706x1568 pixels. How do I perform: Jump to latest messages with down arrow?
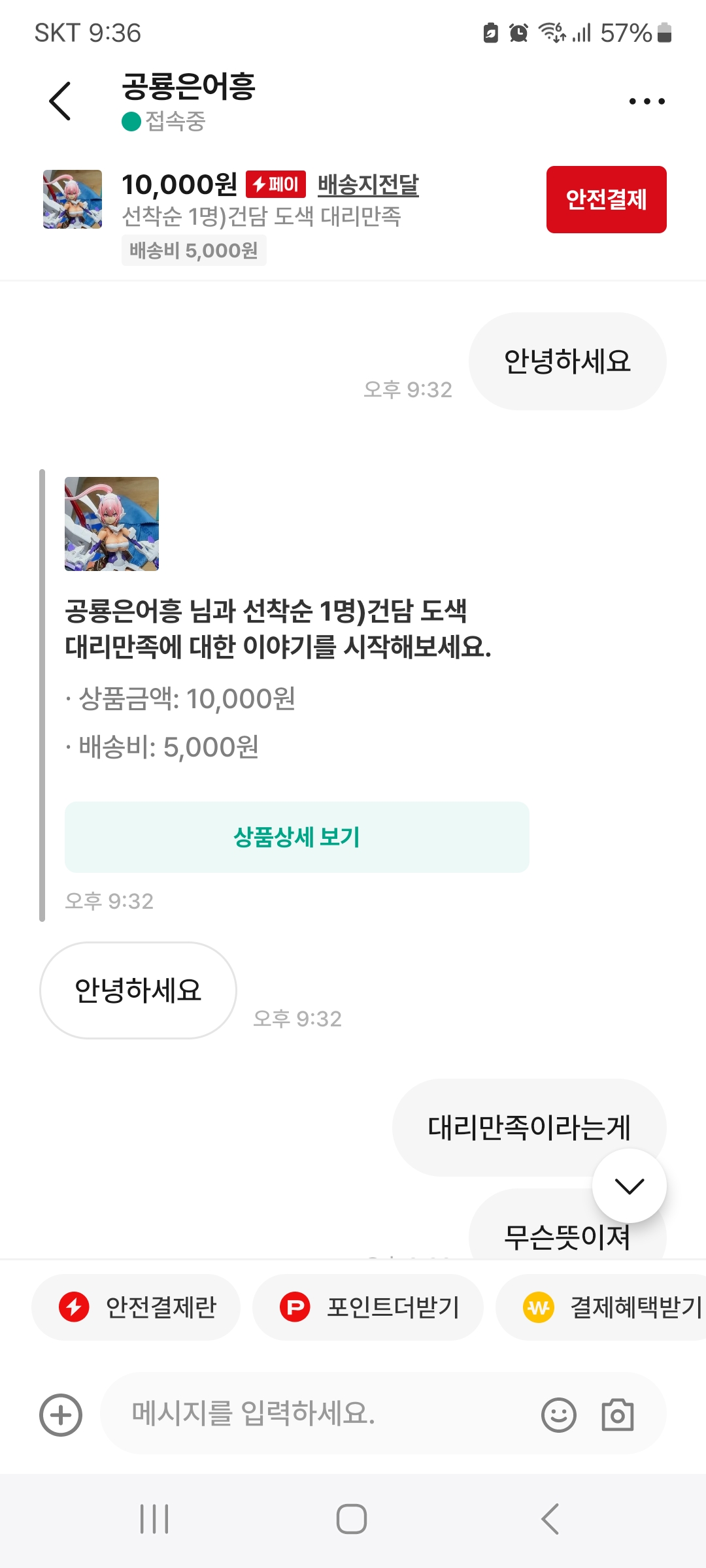(x=629, y=1186)
